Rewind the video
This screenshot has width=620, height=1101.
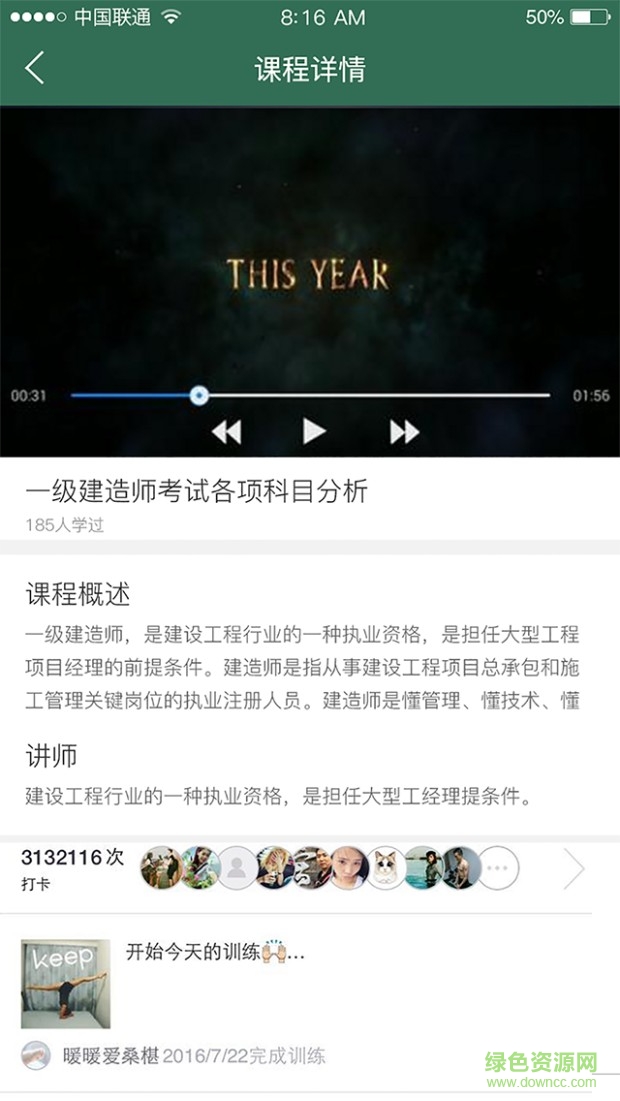point(227,432)
